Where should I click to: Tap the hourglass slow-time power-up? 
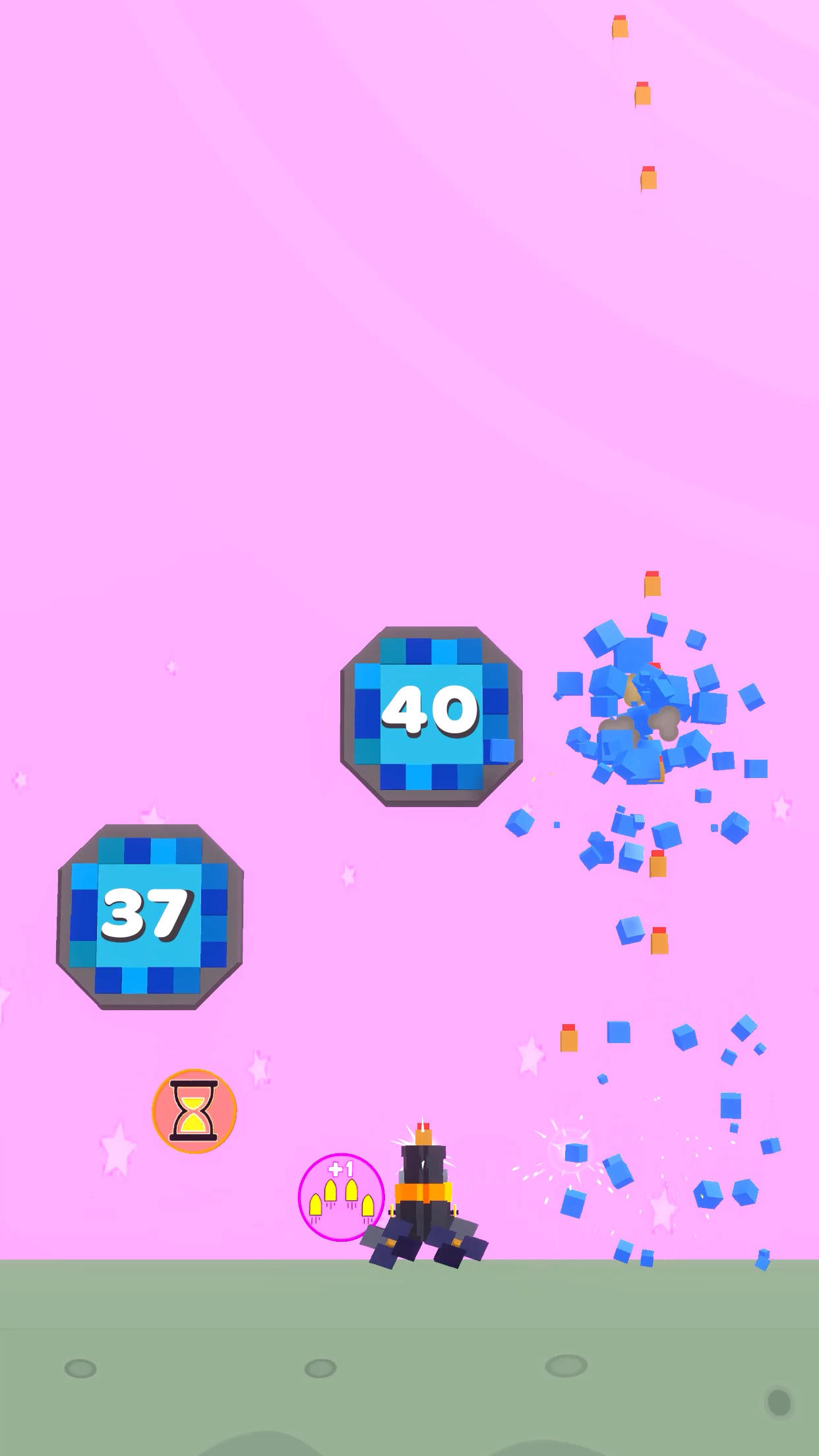(x=194, y=1111)
